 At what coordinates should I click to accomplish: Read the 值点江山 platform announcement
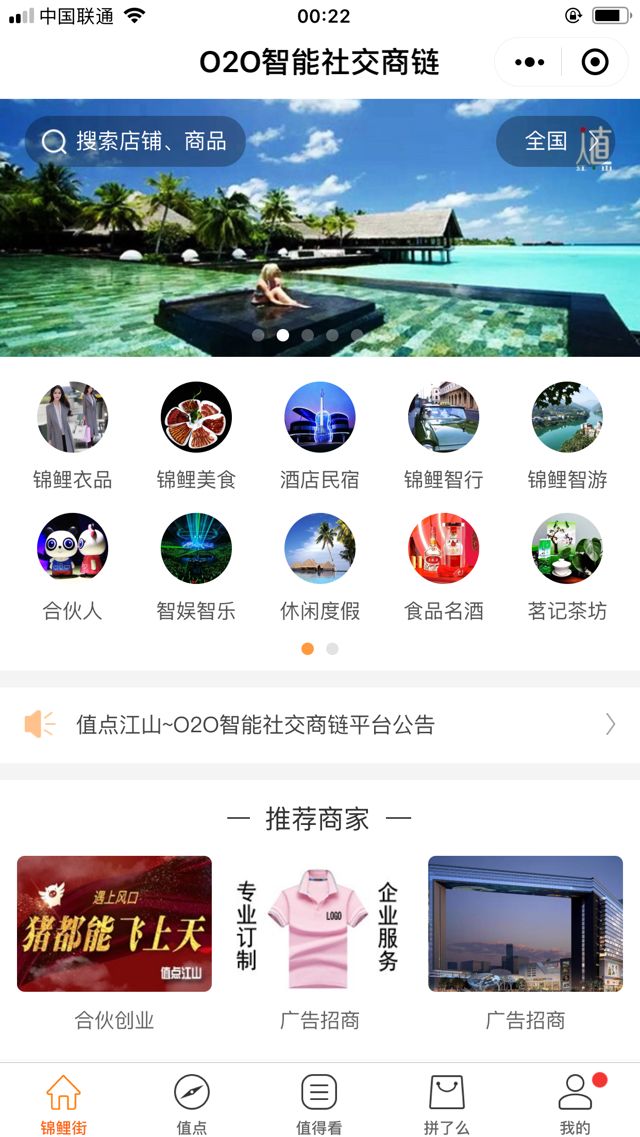click(320, 725)
